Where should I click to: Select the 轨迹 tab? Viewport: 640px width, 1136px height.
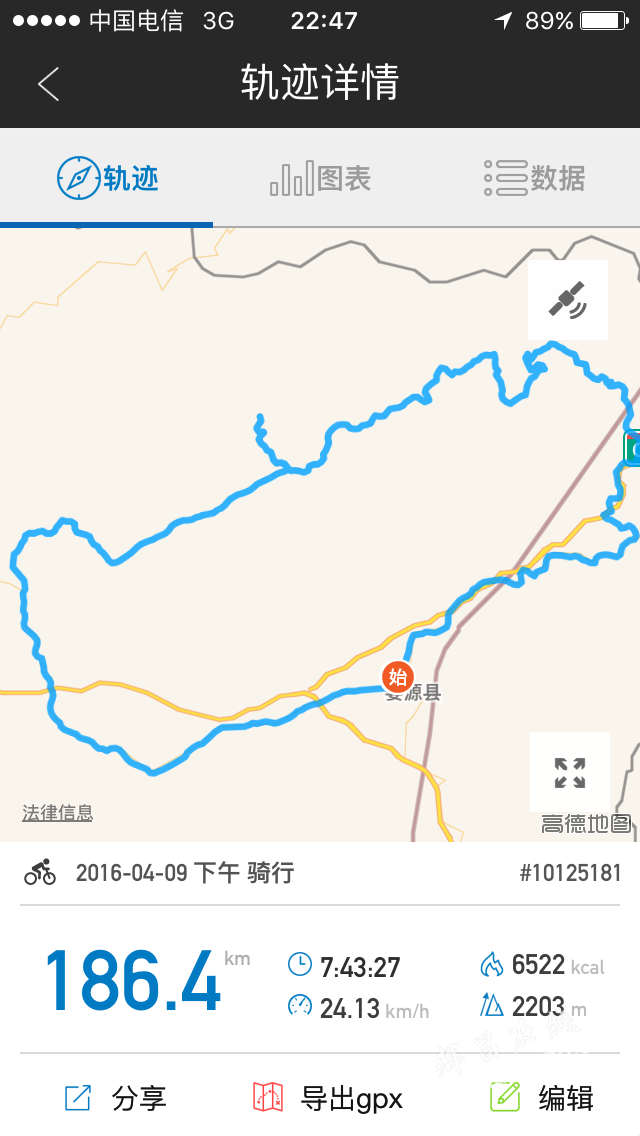click(x=107, y=179)
